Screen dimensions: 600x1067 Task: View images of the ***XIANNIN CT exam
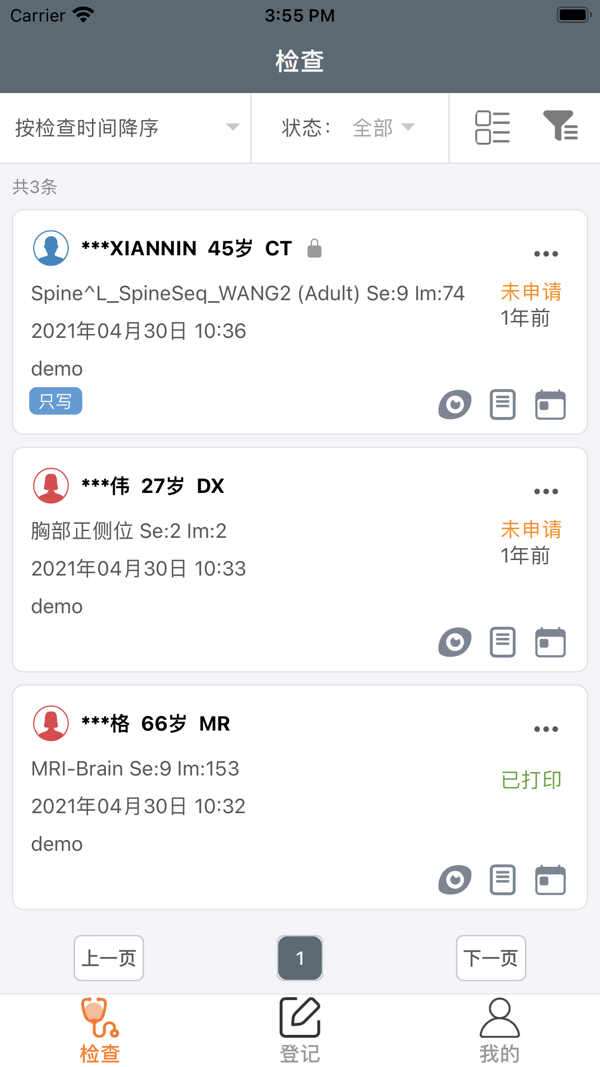coord(455,404)
